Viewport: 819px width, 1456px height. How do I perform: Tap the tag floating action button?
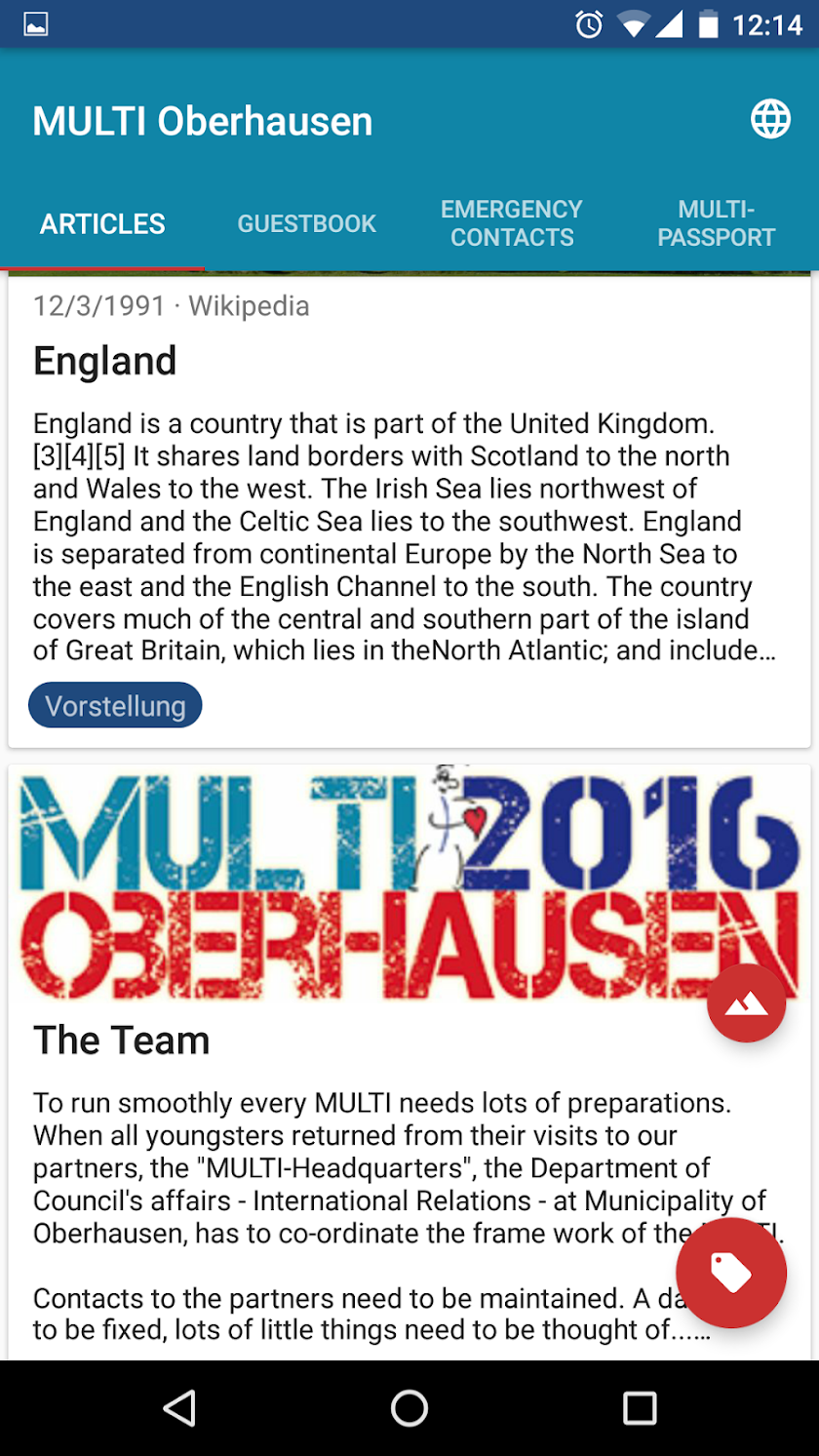coord(731,1273)
